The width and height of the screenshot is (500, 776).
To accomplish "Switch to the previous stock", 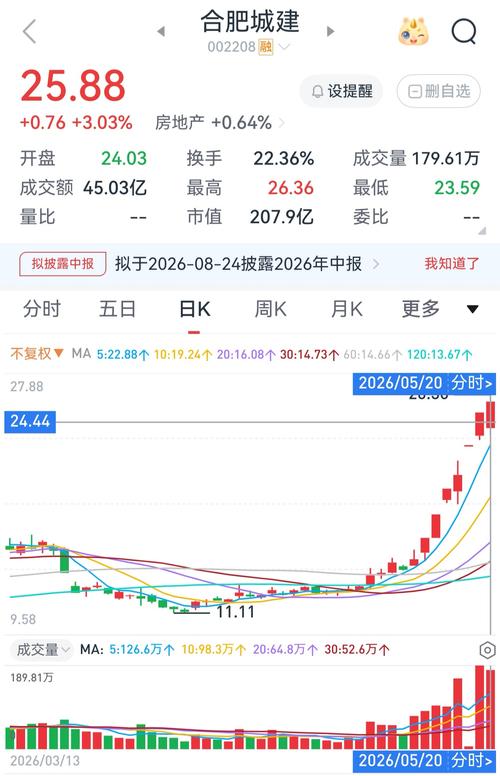I will click(160, 32).
